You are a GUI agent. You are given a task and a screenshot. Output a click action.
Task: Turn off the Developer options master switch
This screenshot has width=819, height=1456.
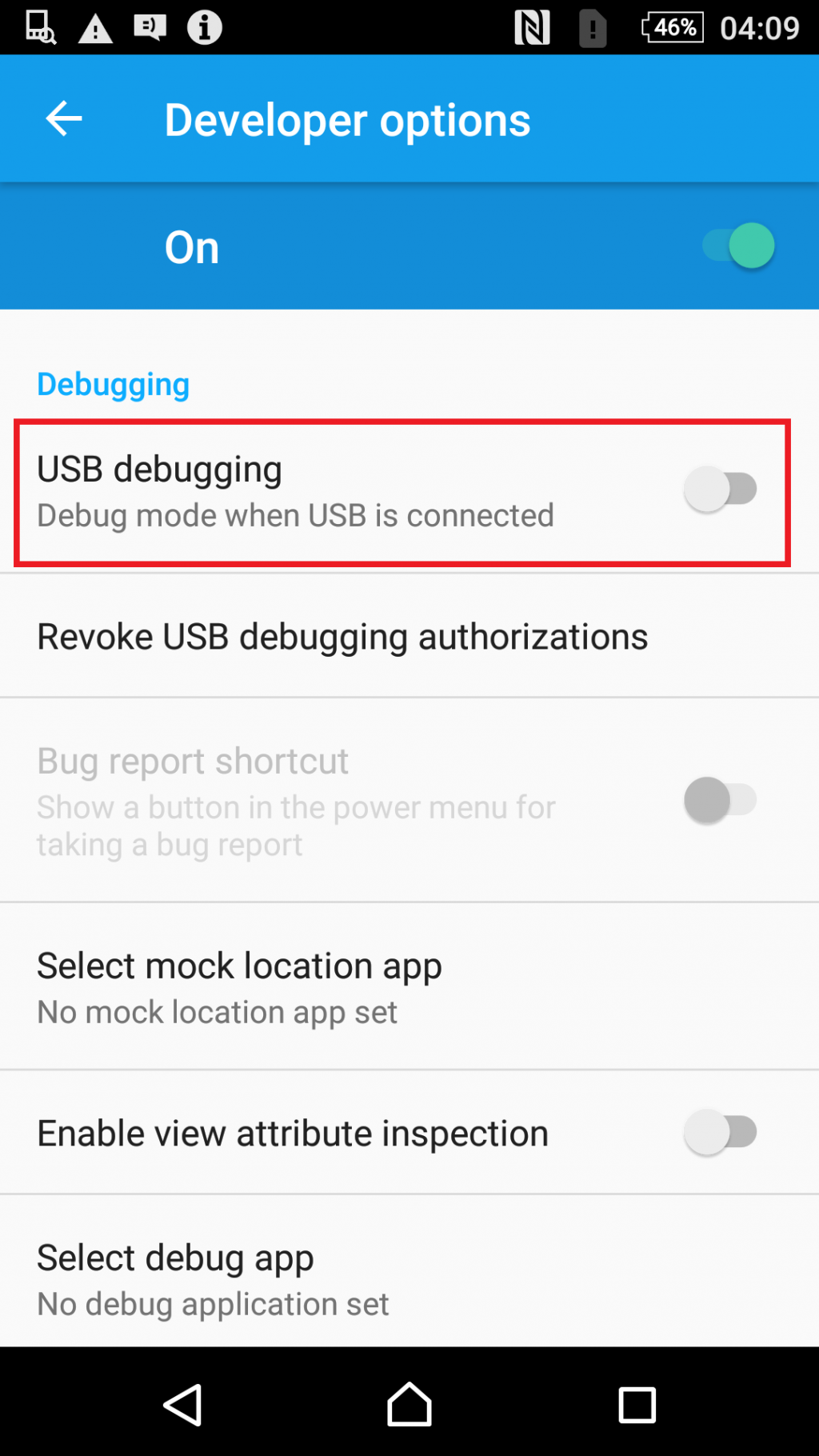[x=738, y=246]
